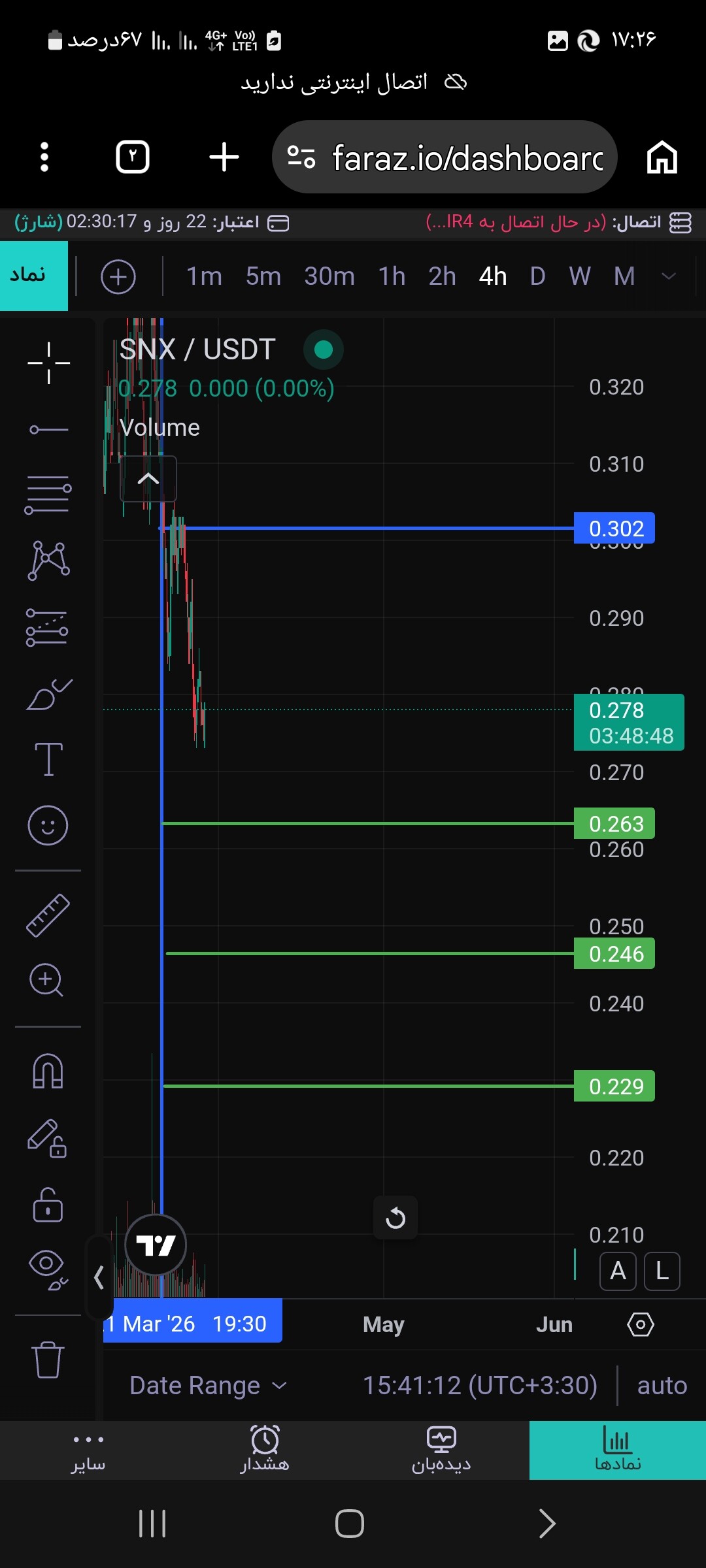Expand the timeframe dropdown chevron
The width and height of the screenshot is (706, 1568).
[669, 276]
